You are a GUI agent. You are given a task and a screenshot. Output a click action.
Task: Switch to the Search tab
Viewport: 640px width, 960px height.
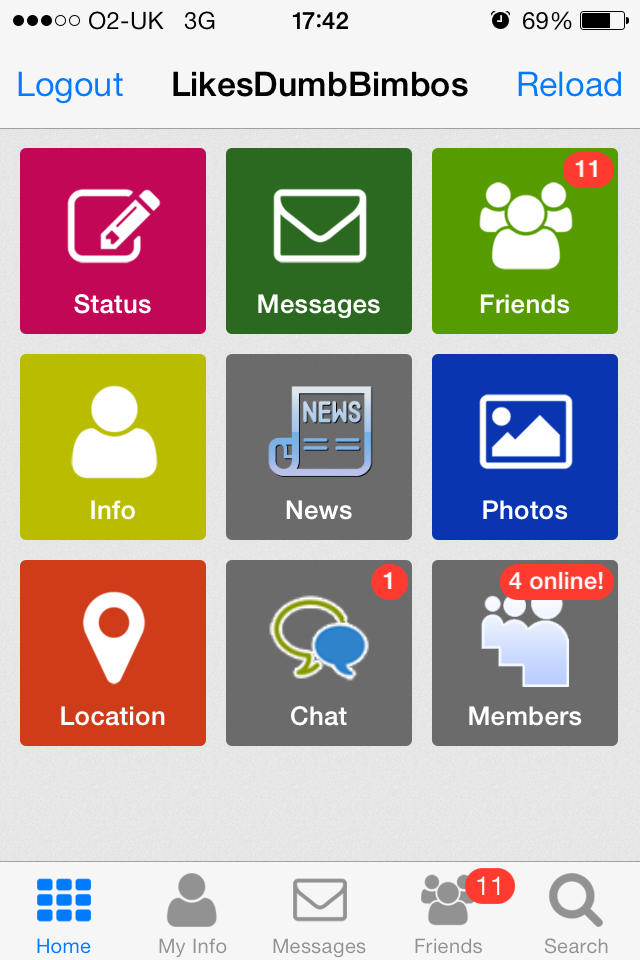(576, 914)
